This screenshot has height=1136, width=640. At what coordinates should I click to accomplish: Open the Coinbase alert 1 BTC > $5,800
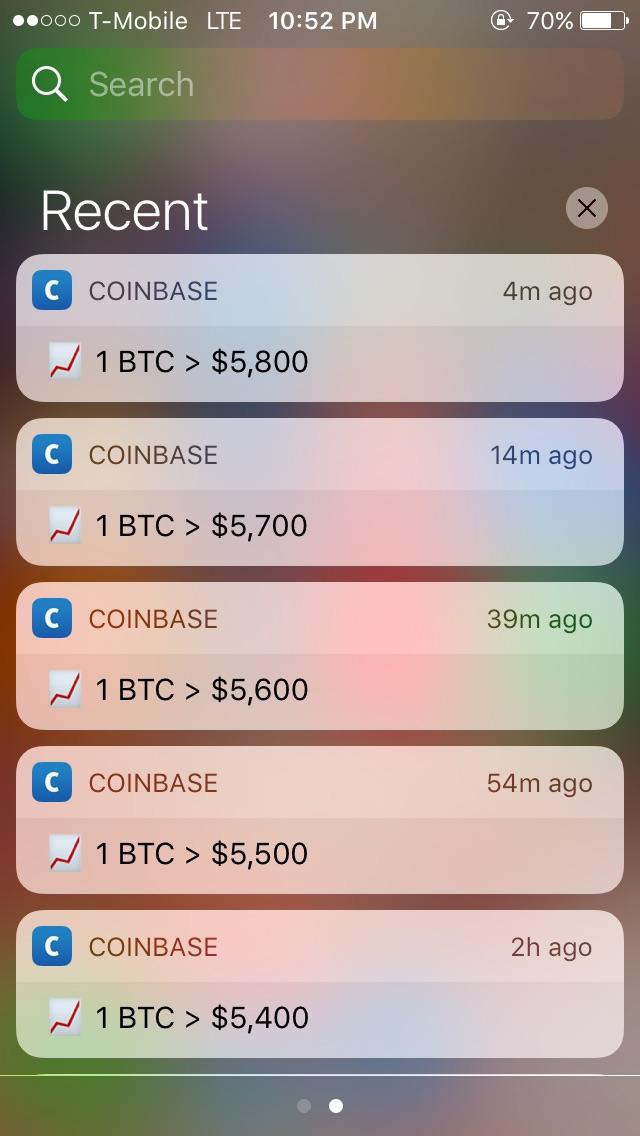[320, 327]
